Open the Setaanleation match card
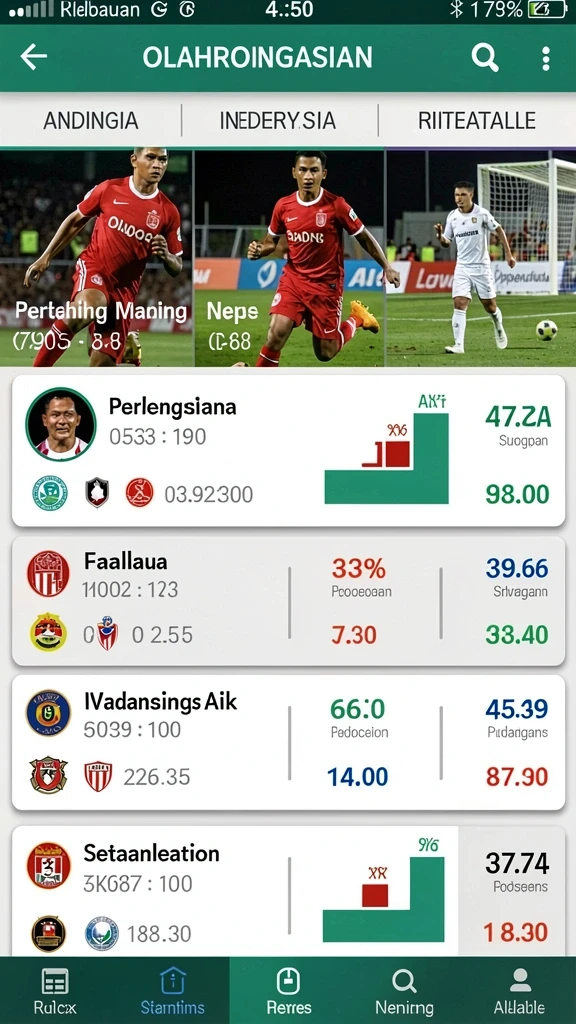The image size is (576, 1024). pos(288,891)
